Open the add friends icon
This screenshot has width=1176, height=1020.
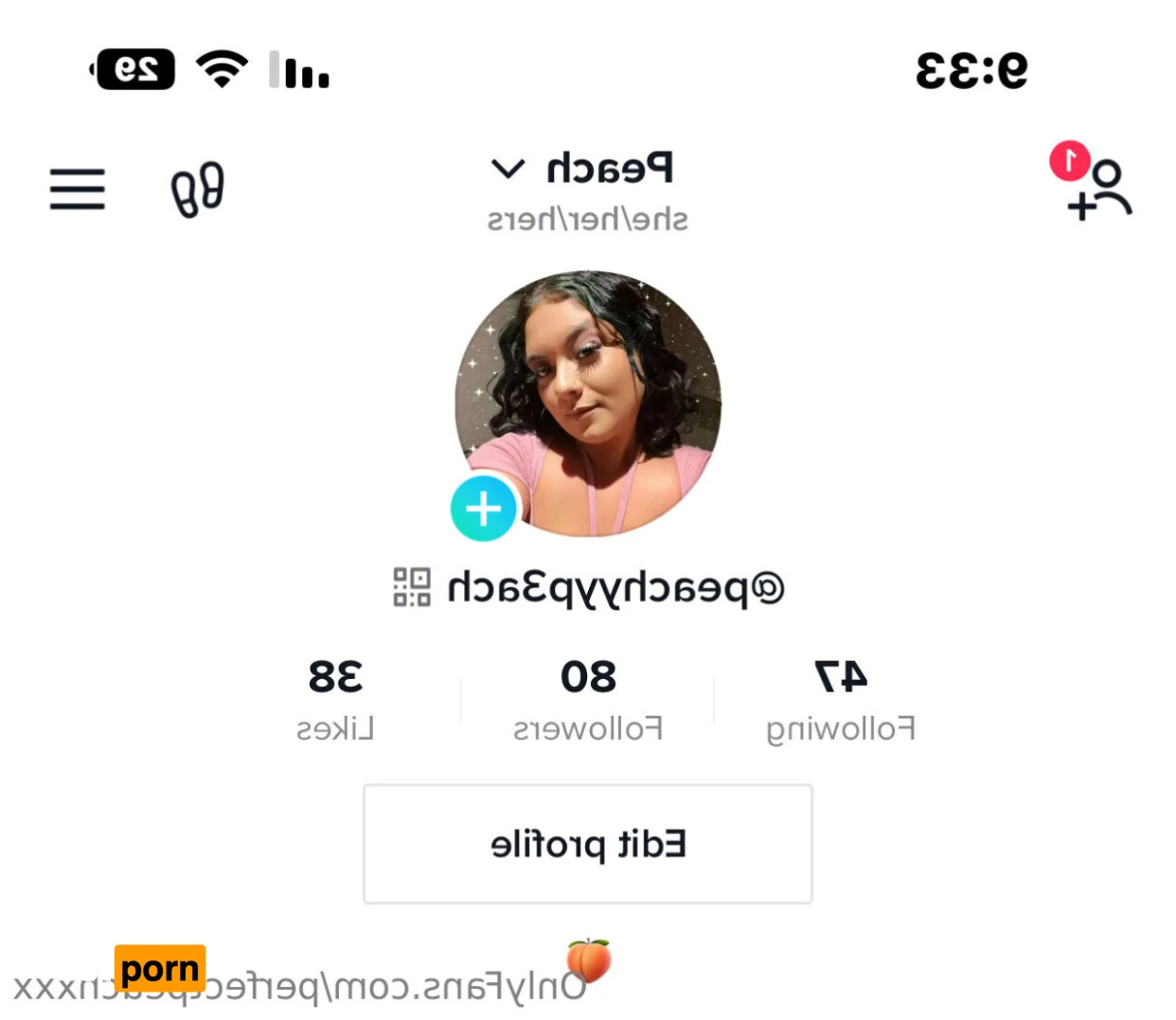[1098, 189]
